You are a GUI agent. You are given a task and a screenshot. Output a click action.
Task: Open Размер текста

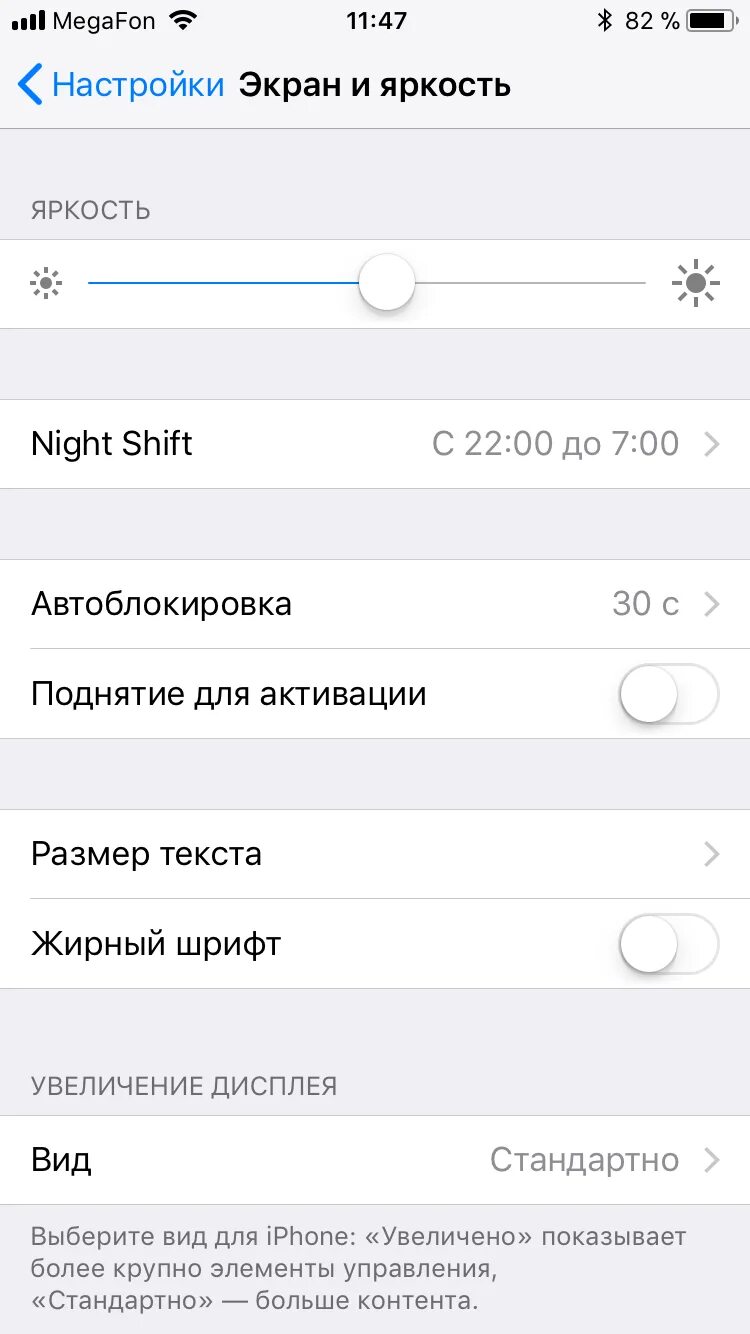[375, 854]
